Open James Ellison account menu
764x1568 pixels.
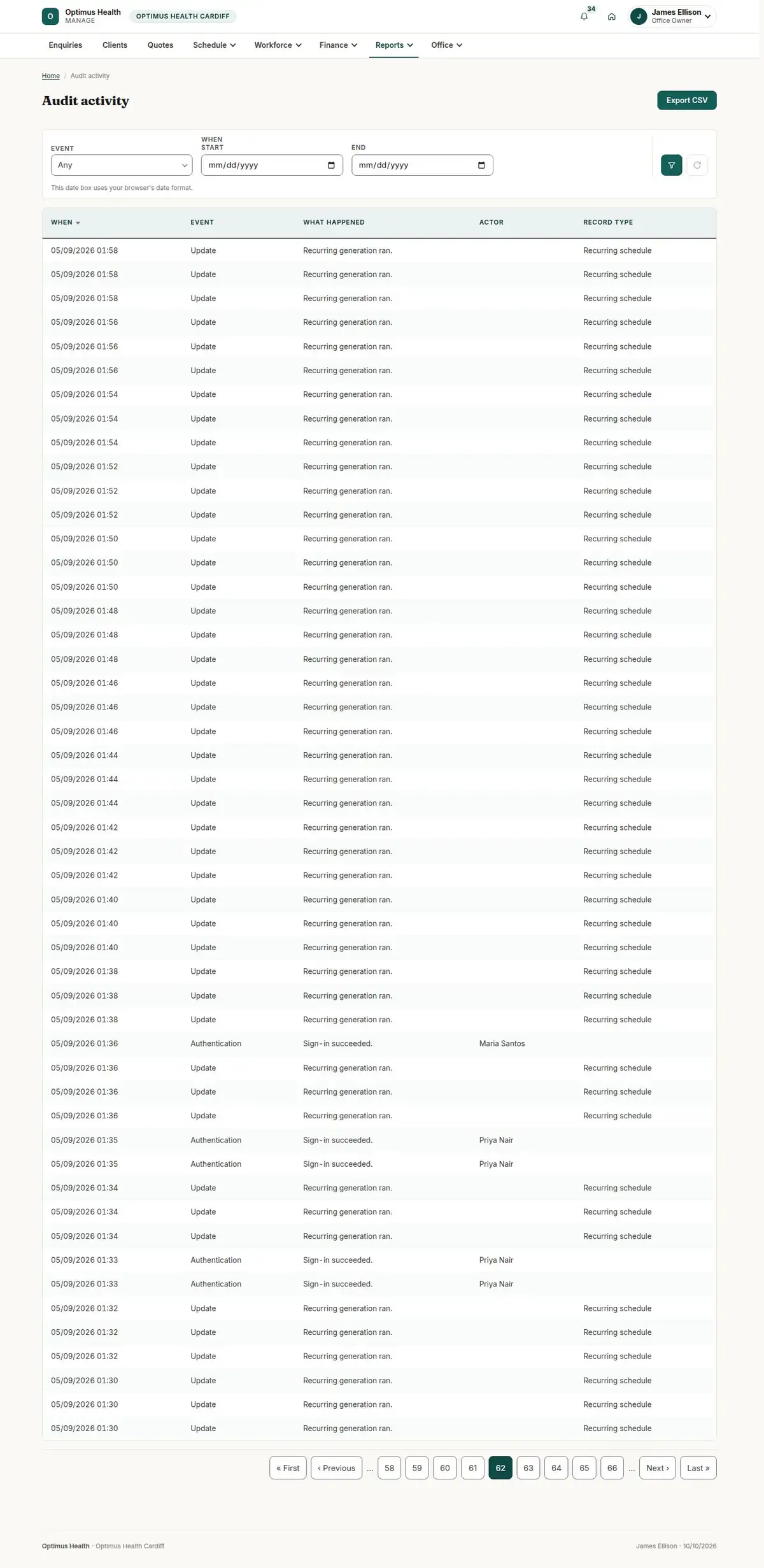tap(672, 17)
